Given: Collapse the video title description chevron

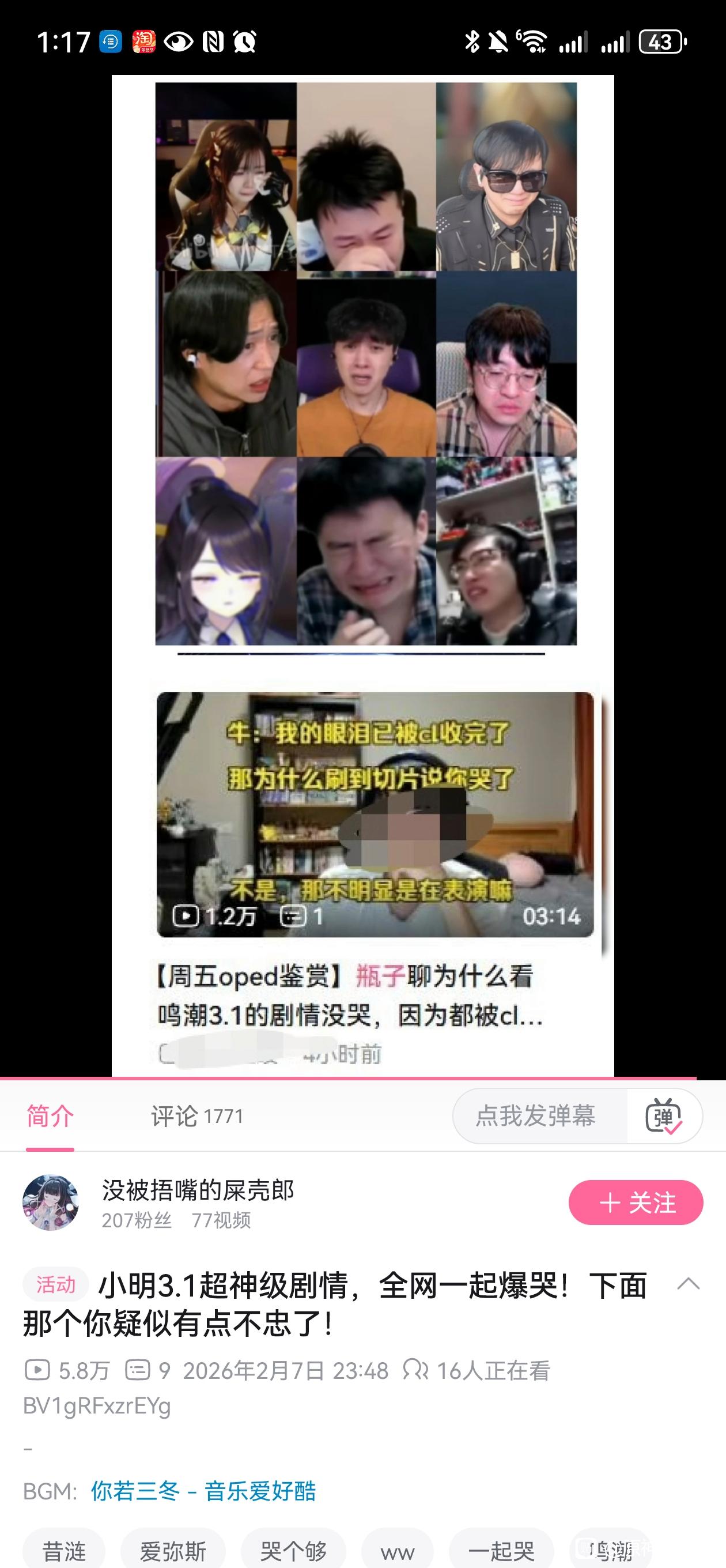Looking at the screenshot, I should (x=689, y=1284).
